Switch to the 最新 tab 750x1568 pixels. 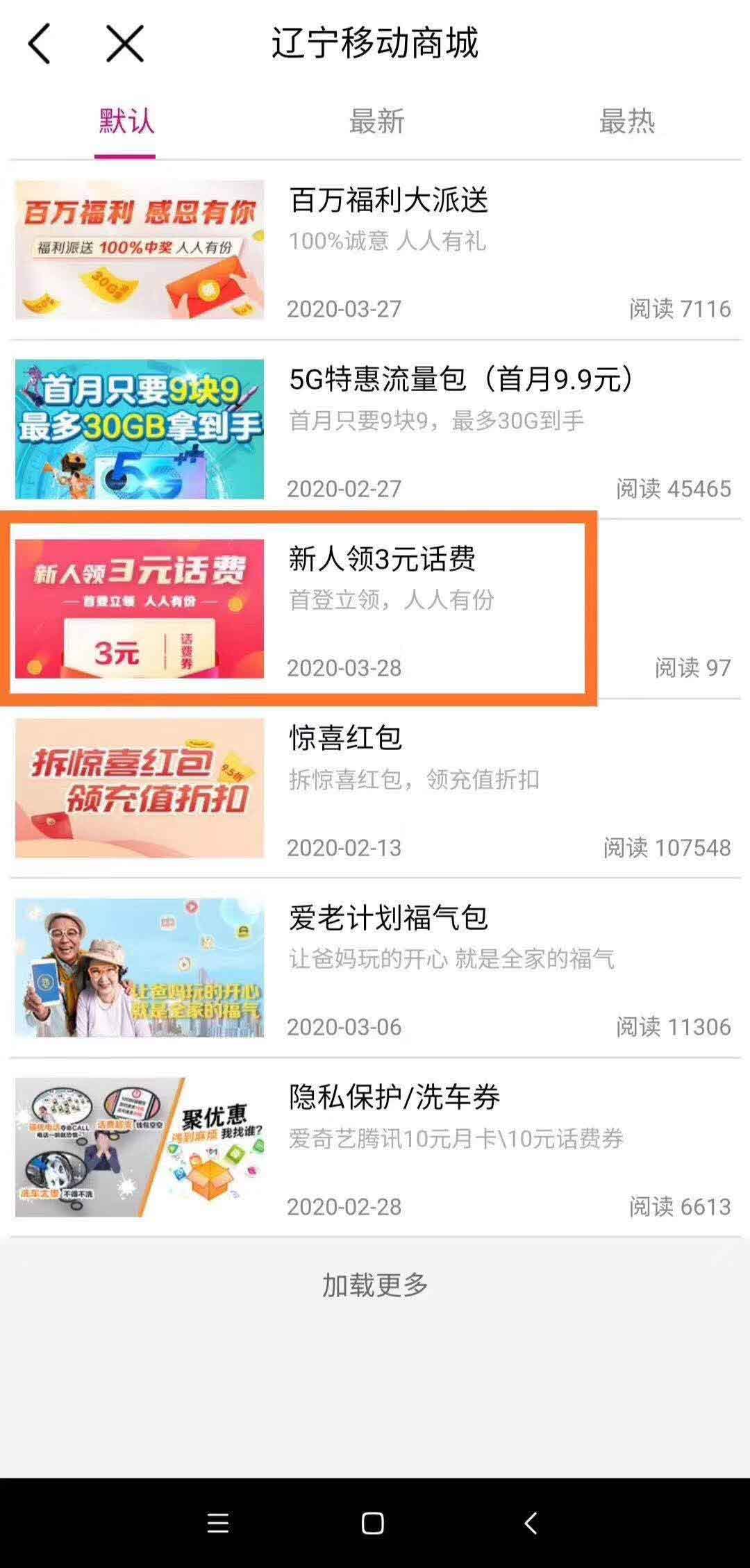click(376, 122)
